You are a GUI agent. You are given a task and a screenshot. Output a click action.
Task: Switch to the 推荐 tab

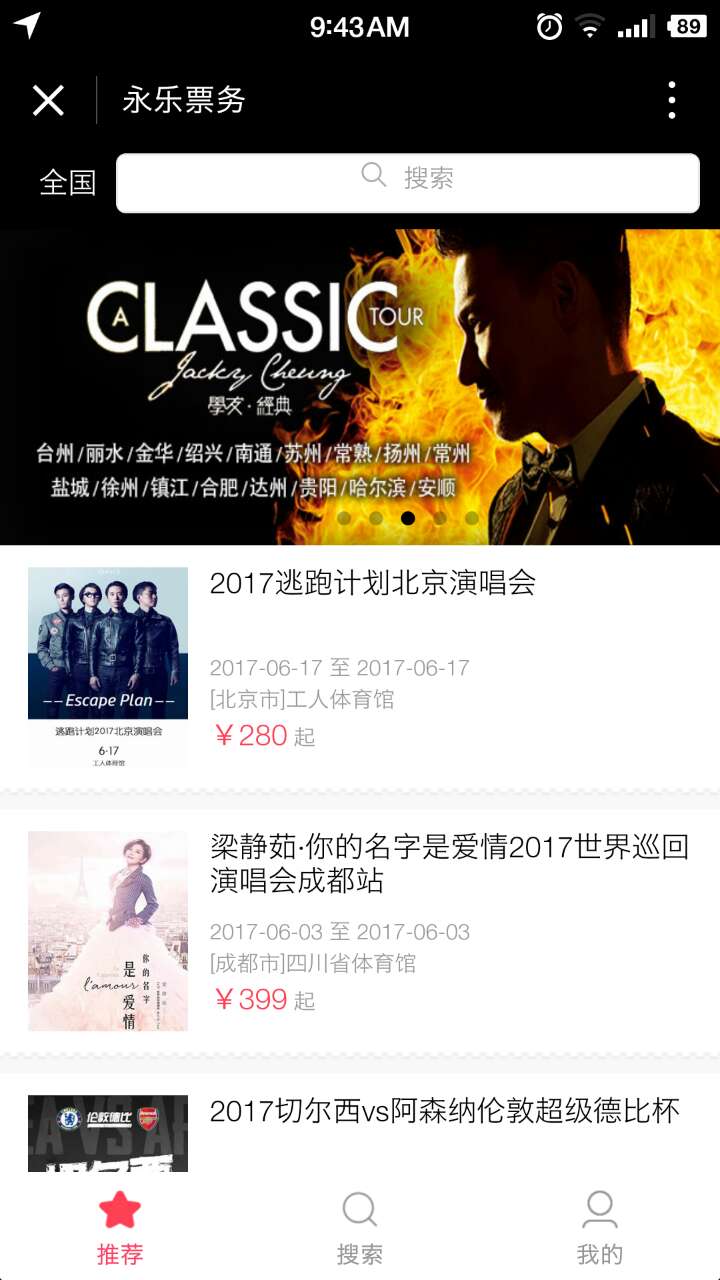pos(120,1227)
